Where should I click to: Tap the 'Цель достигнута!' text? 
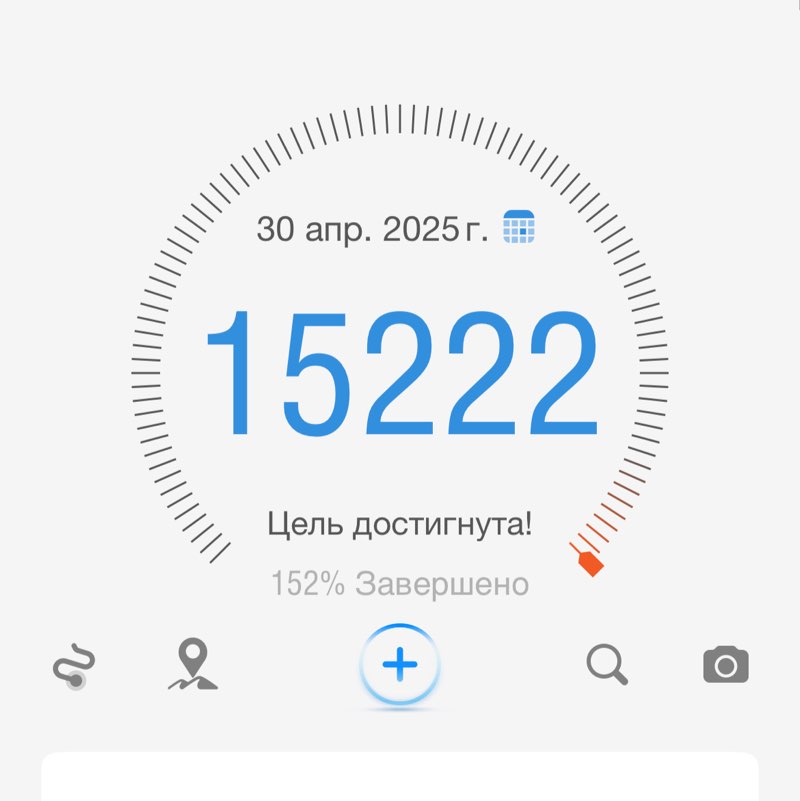400,522
